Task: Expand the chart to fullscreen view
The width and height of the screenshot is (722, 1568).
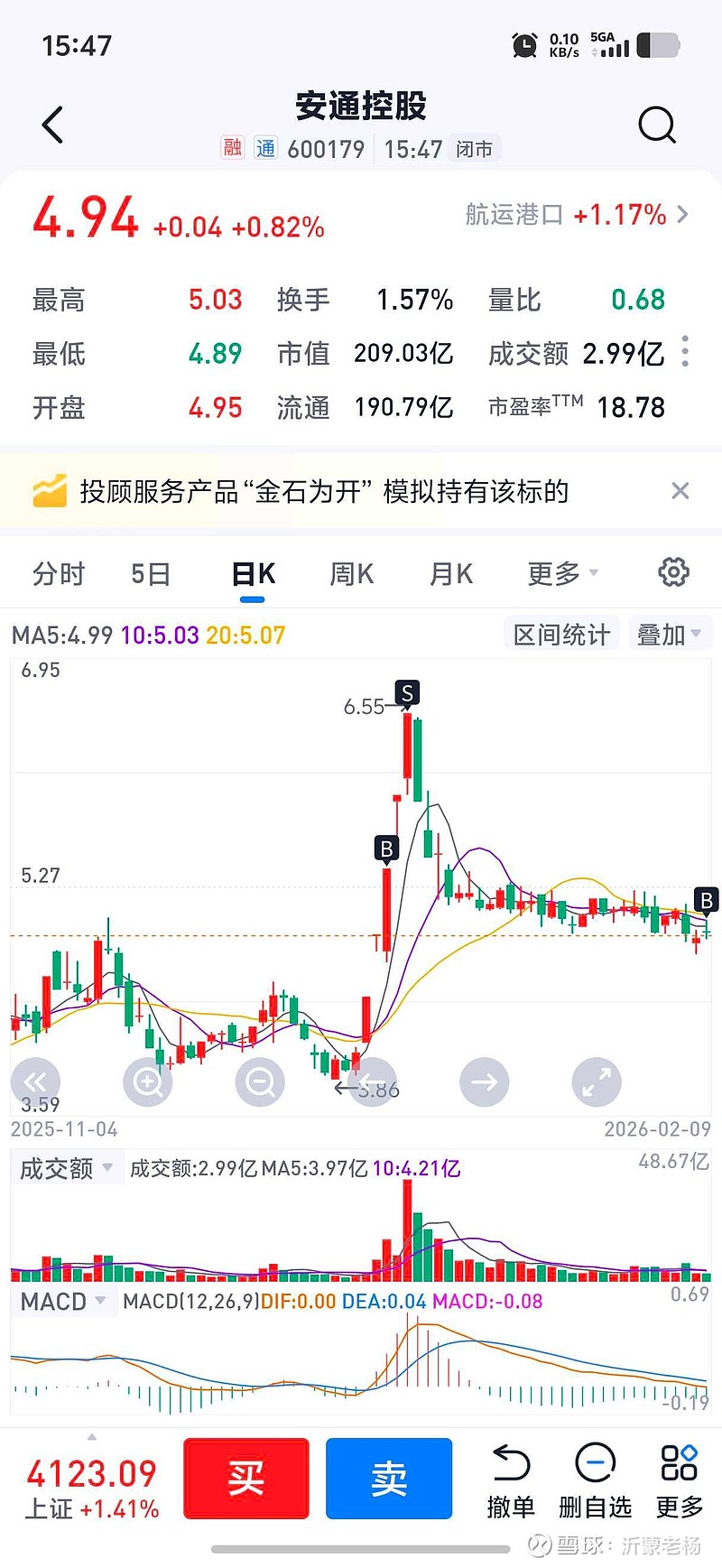Action: point(596,1081)
